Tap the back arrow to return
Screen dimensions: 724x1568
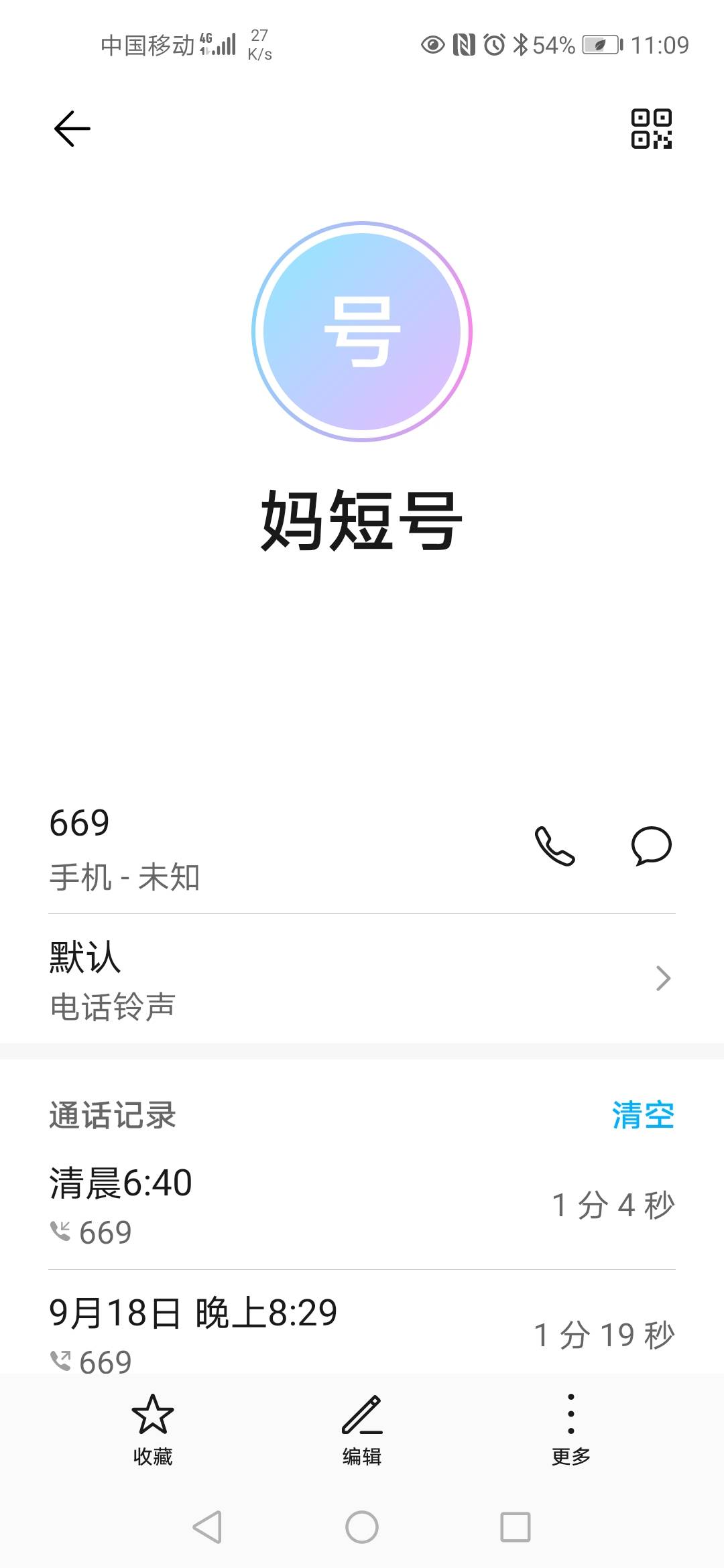(72, 127)
